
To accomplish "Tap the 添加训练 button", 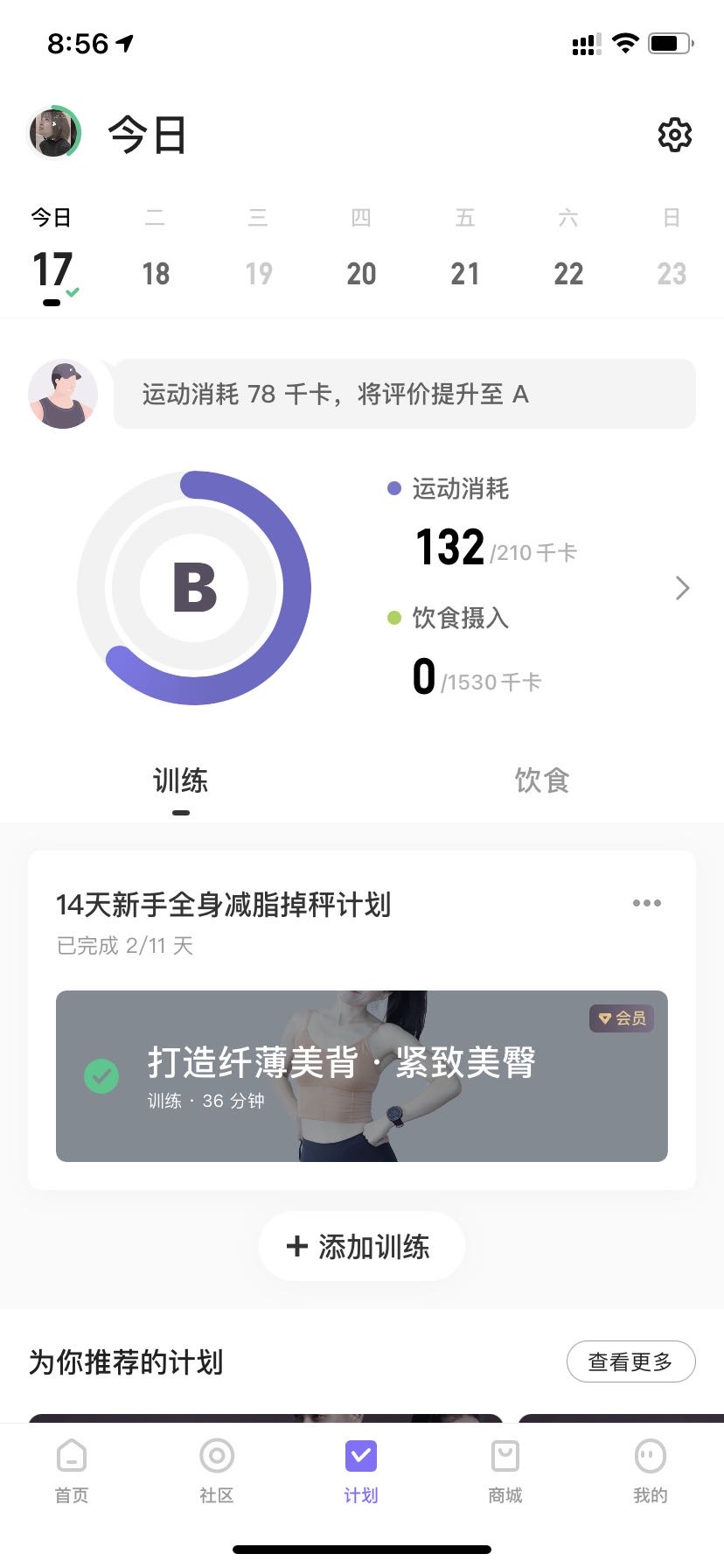I will (361, 1246).
